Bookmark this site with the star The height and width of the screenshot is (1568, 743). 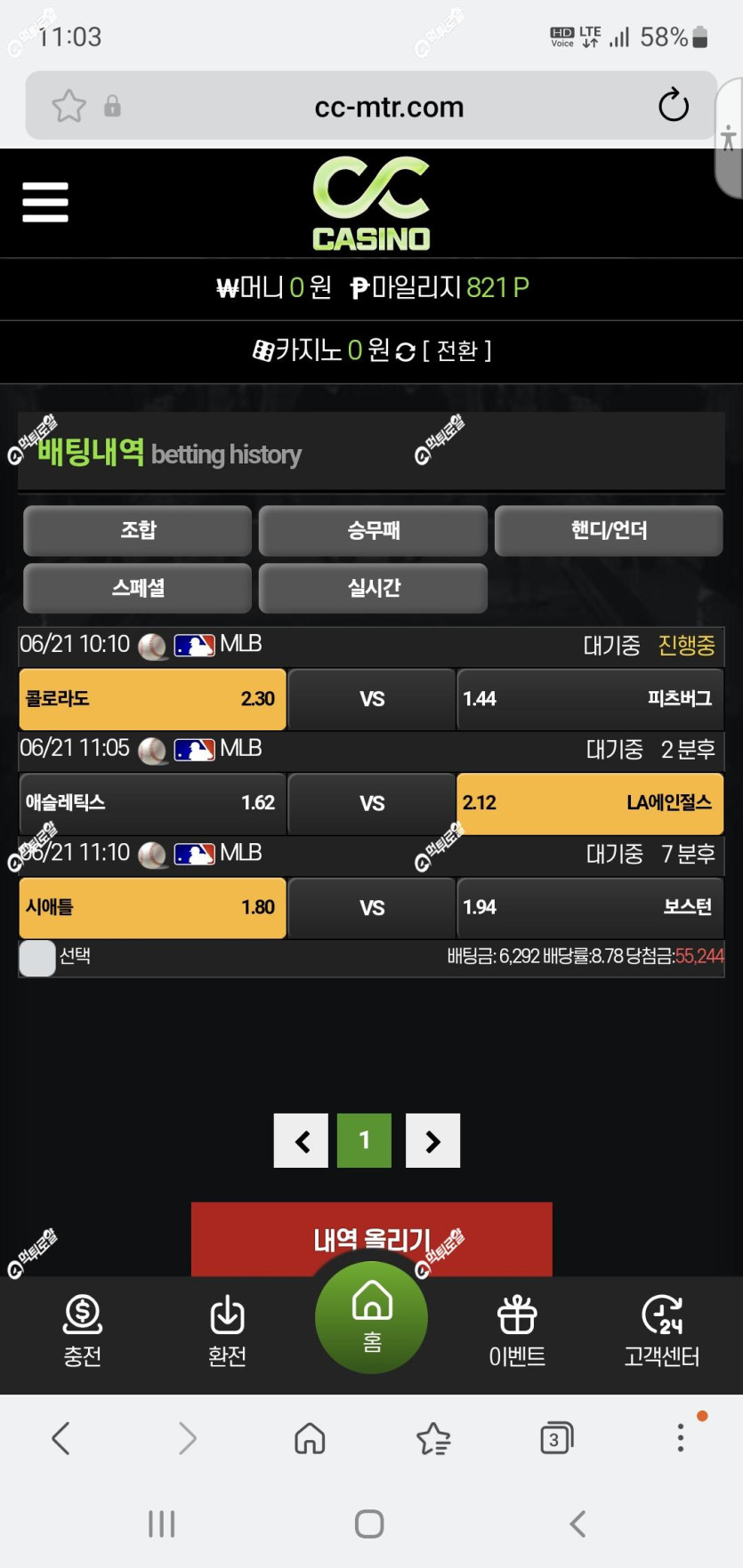69,107
